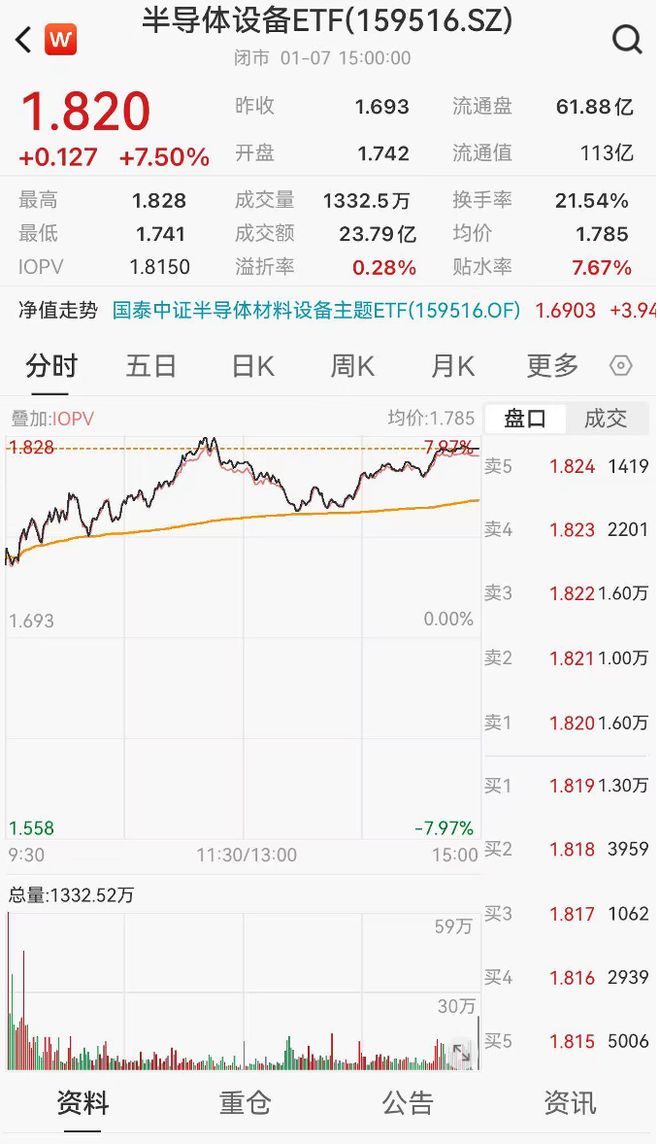The width and height of the screenshot is (660, 1144).
Task: Select the 资料 tab
Action: point(82,1103)
